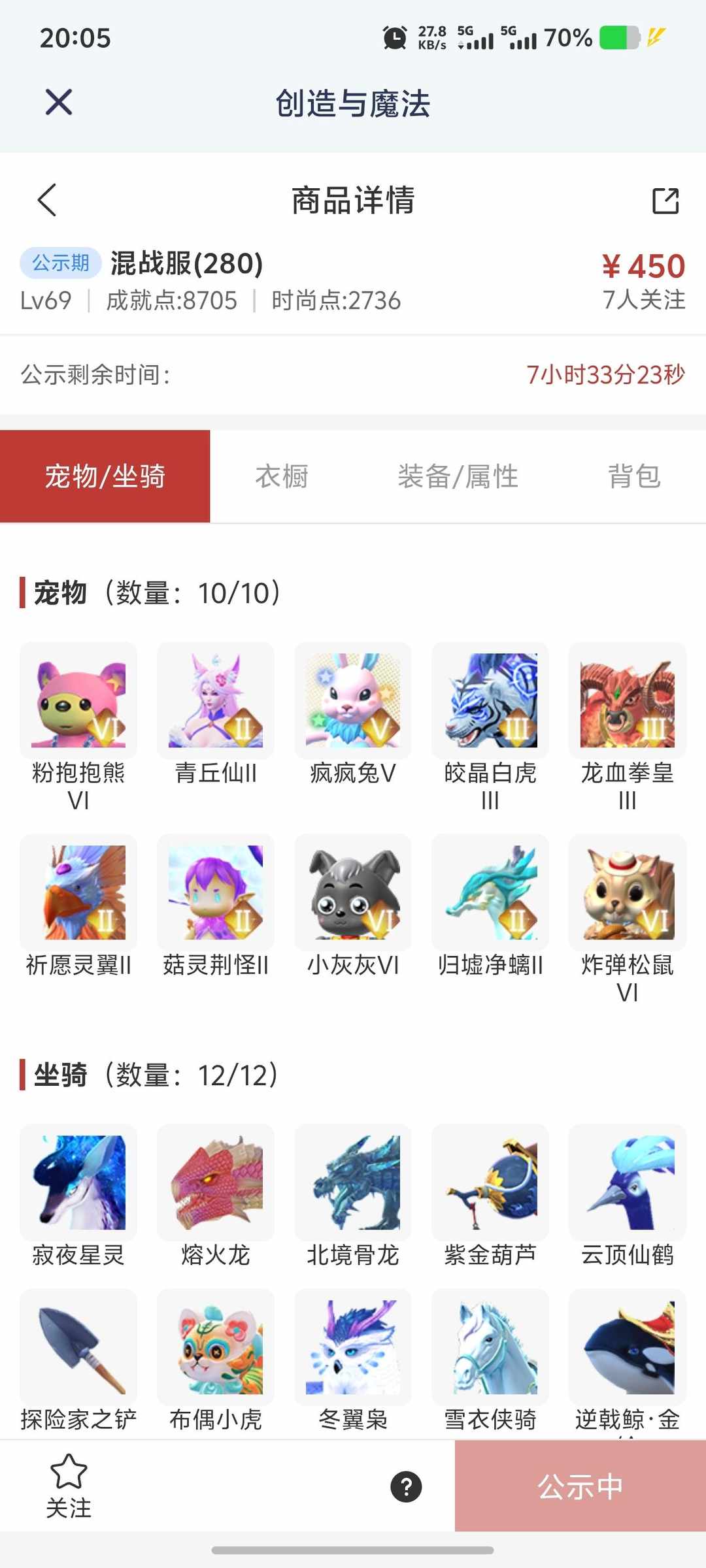Screen dimensions: 706x1568
Task: Open the share icon on the 商品详情 page
Action: [x=665, y=200]
